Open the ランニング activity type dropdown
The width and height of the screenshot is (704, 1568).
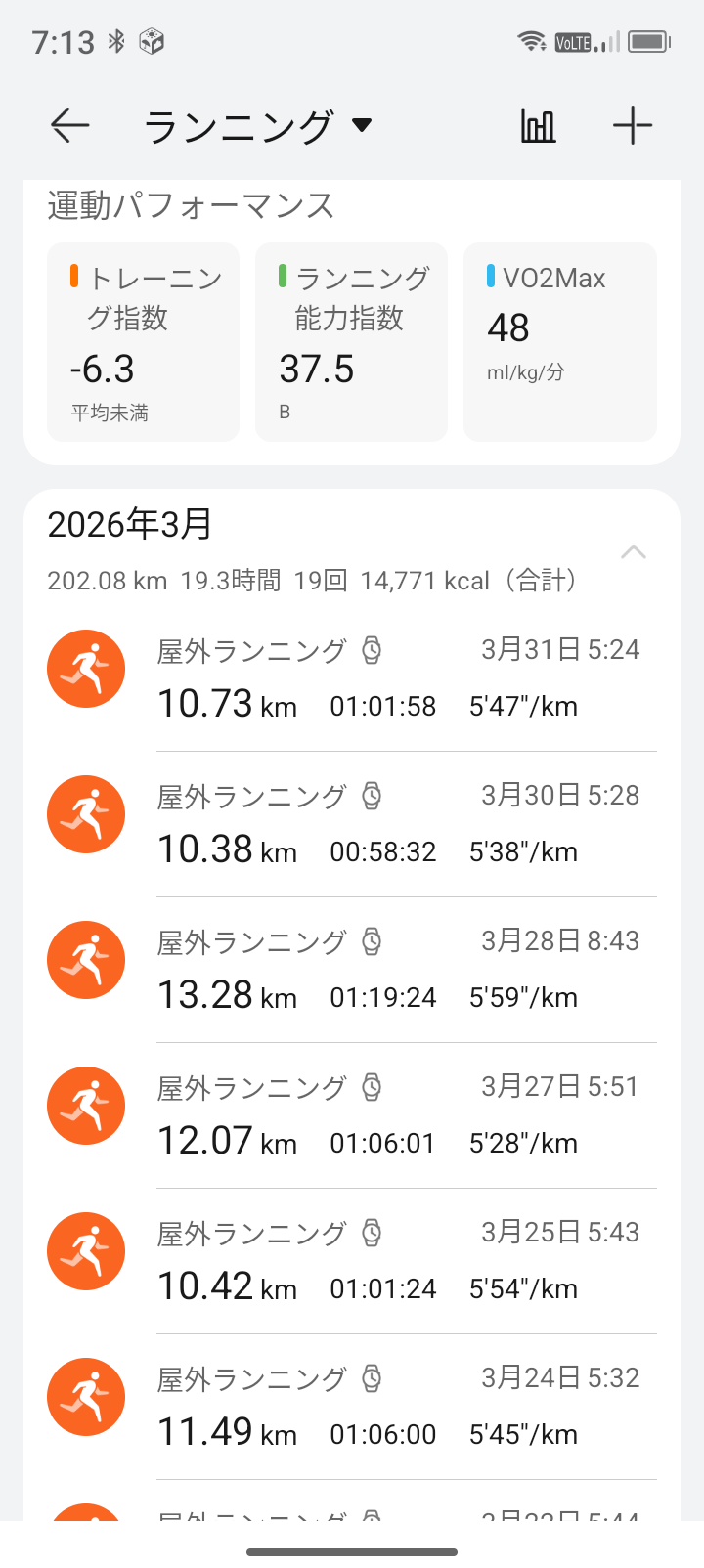(x=259, y=126)
